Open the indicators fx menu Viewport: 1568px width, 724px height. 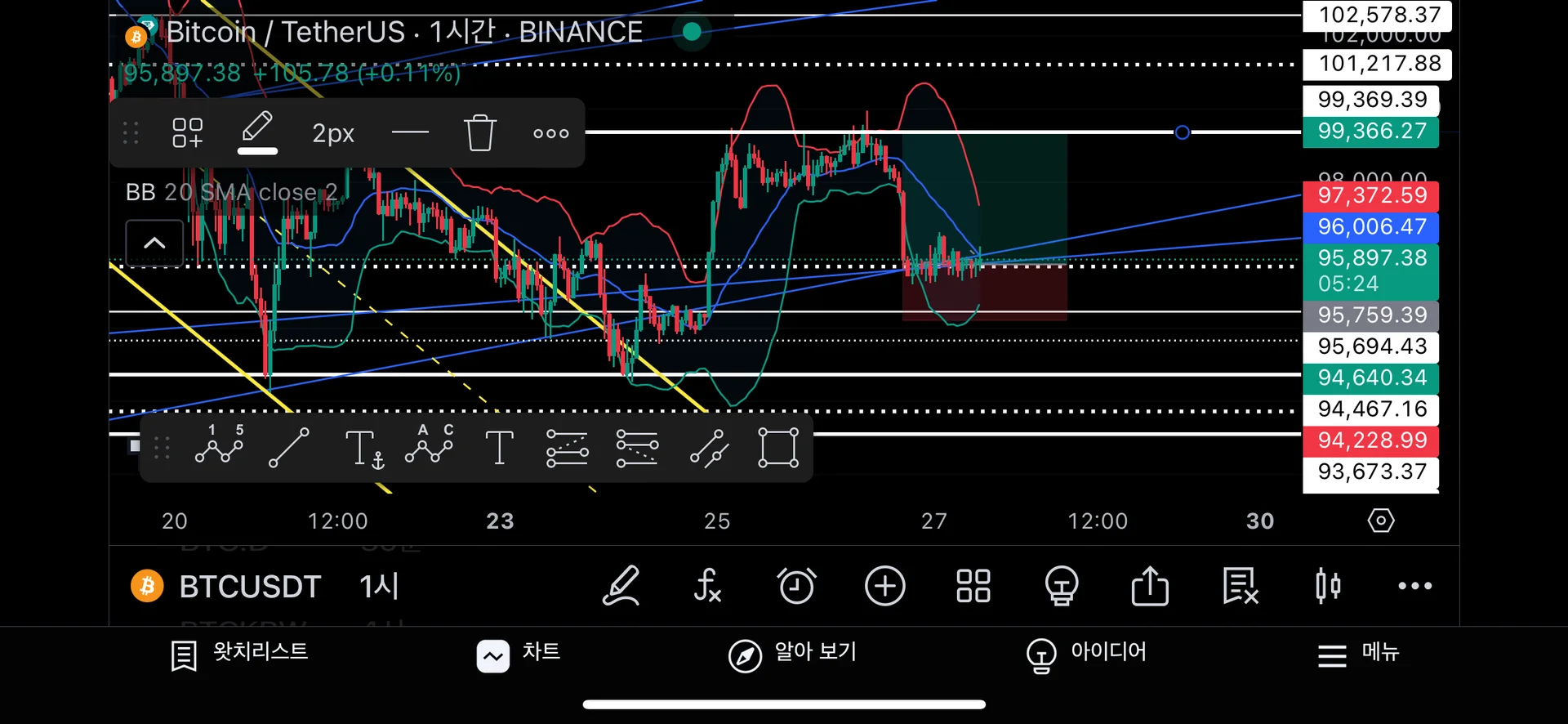click(707, 586)
